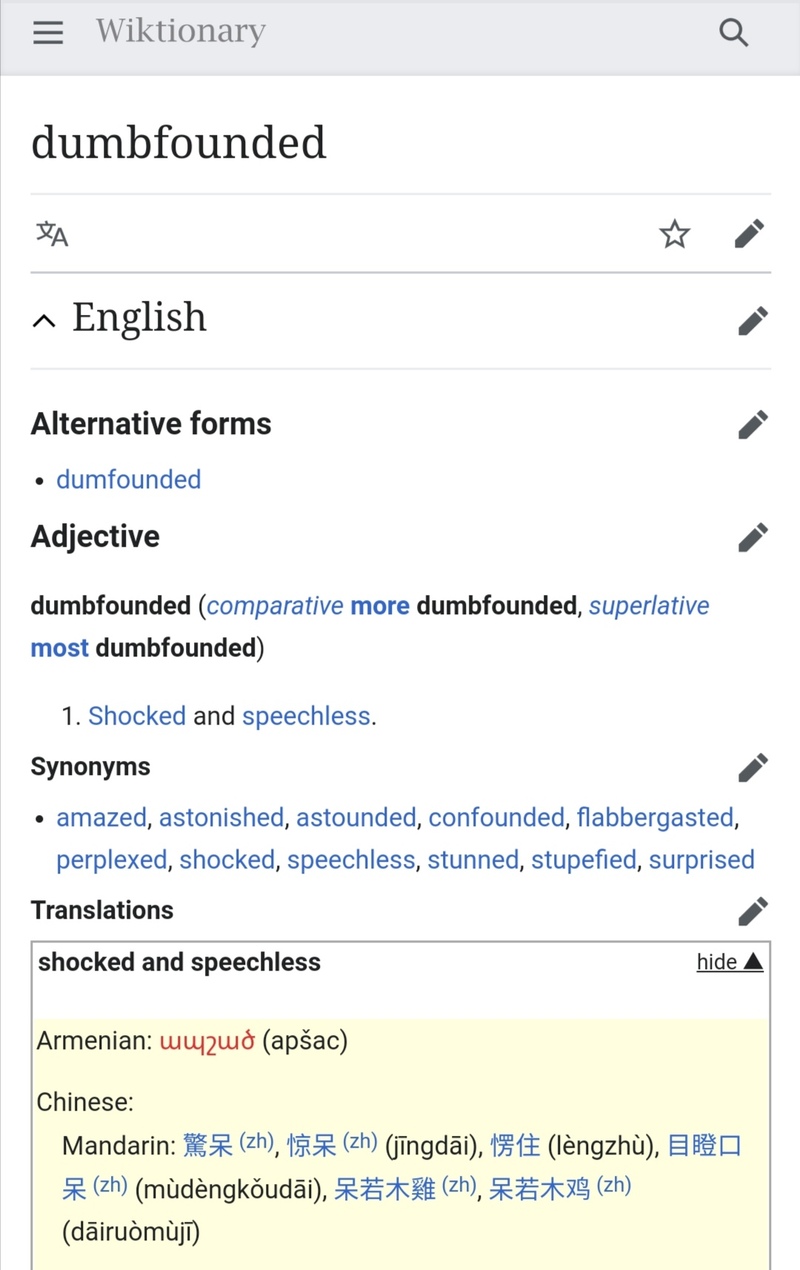The width and height of the screenshot is (800, 1270).
Task: Open the Shocked definition link
Action: (x=137, y=716)
